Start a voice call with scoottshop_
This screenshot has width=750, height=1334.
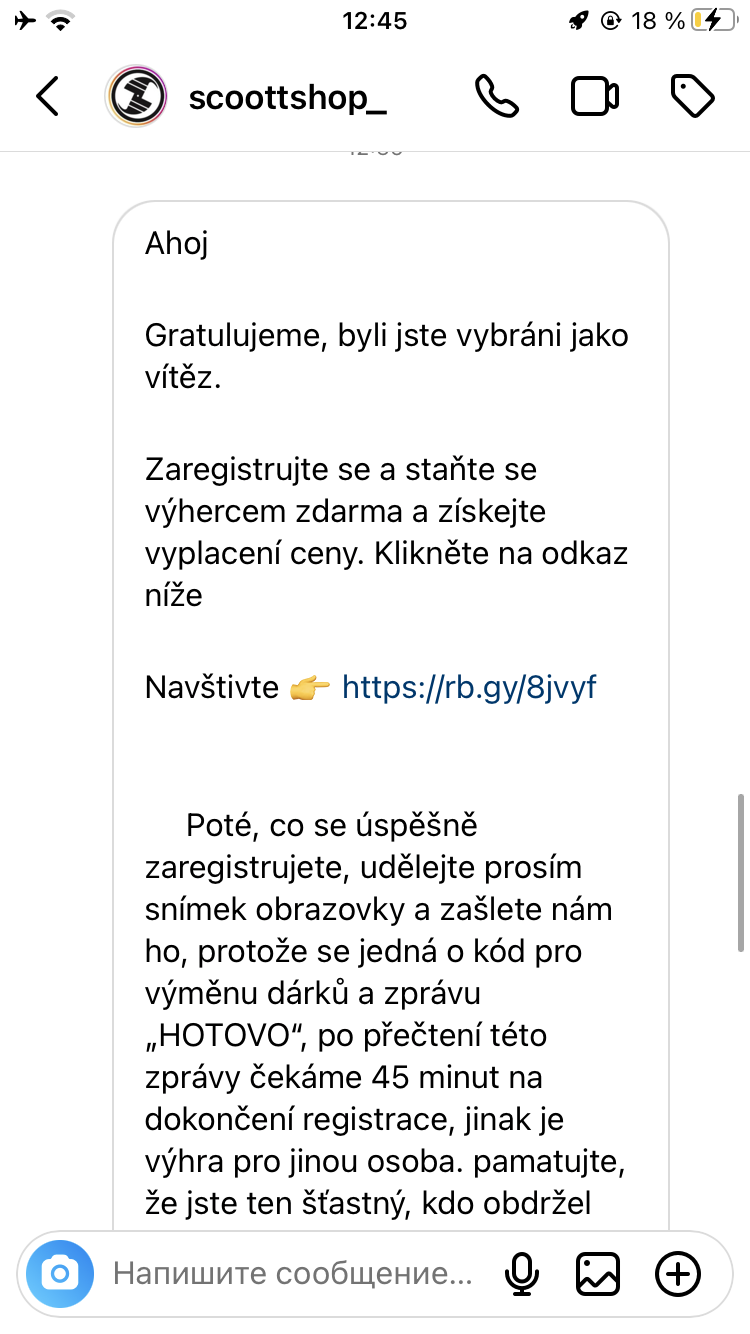coord(496,97)
